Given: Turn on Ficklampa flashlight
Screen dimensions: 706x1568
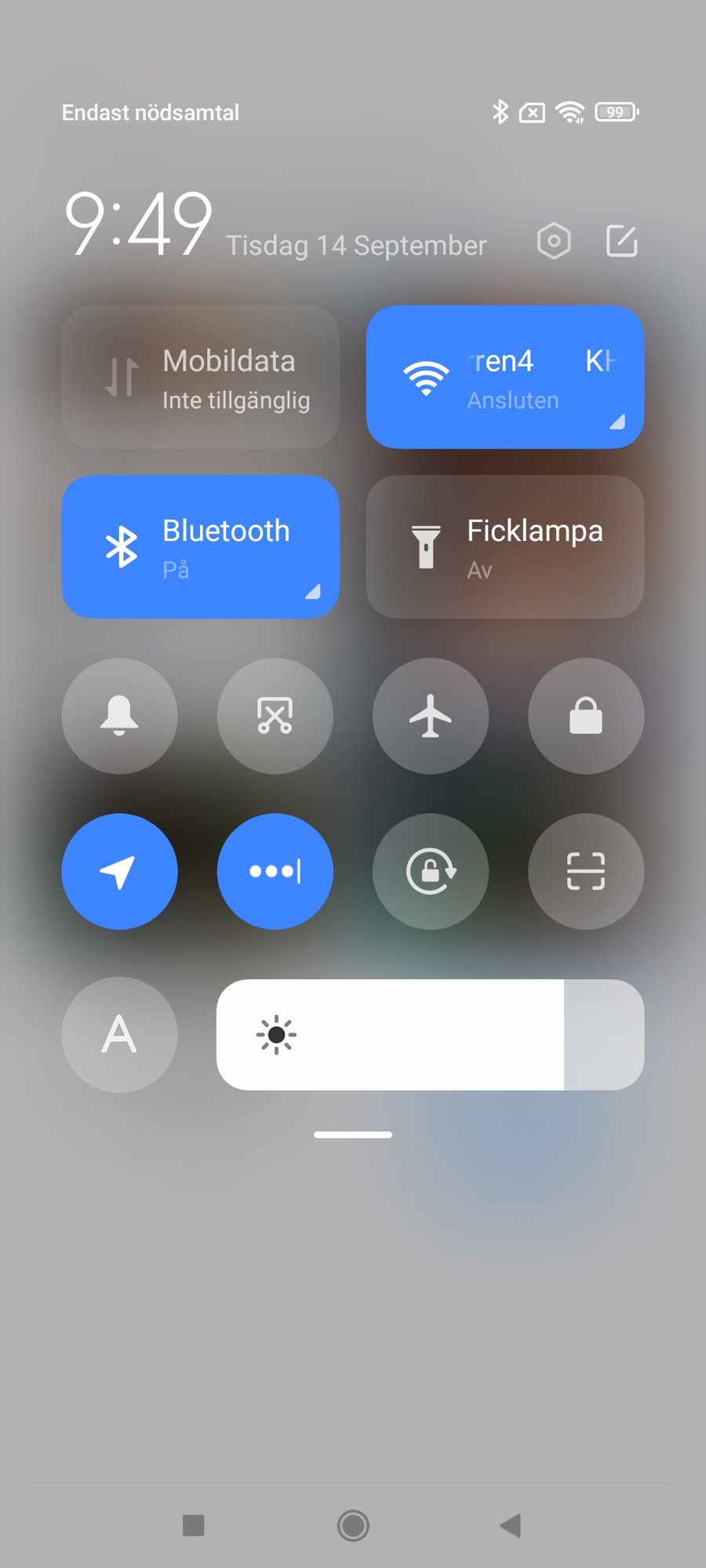Looking at the screenshot, I should click(x=505, y=546).
